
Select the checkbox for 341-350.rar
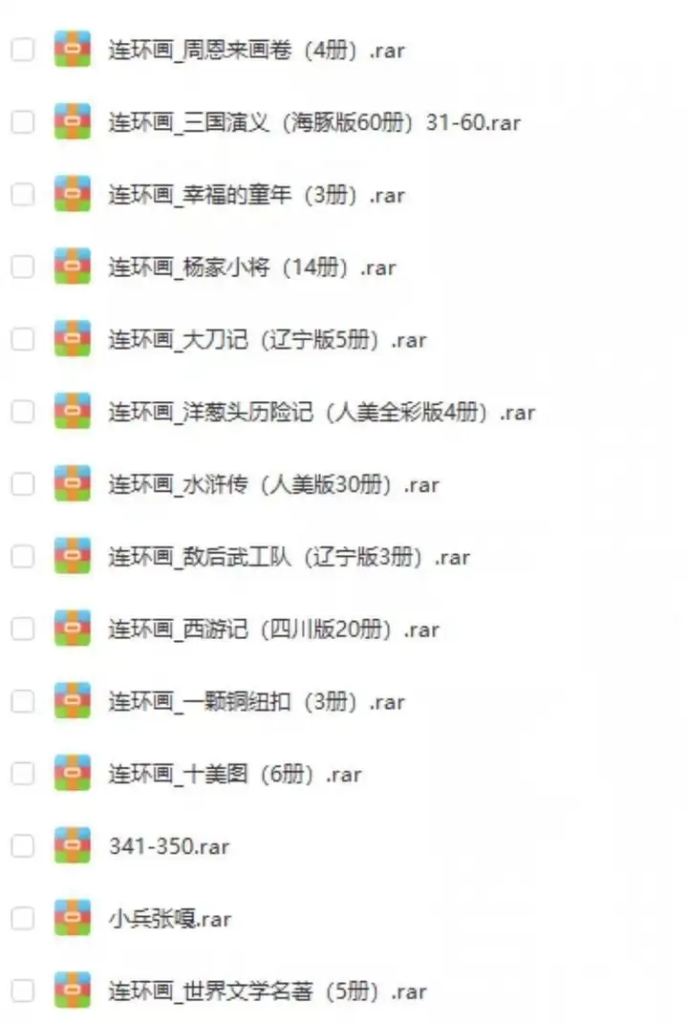click(x=22, y=846)
